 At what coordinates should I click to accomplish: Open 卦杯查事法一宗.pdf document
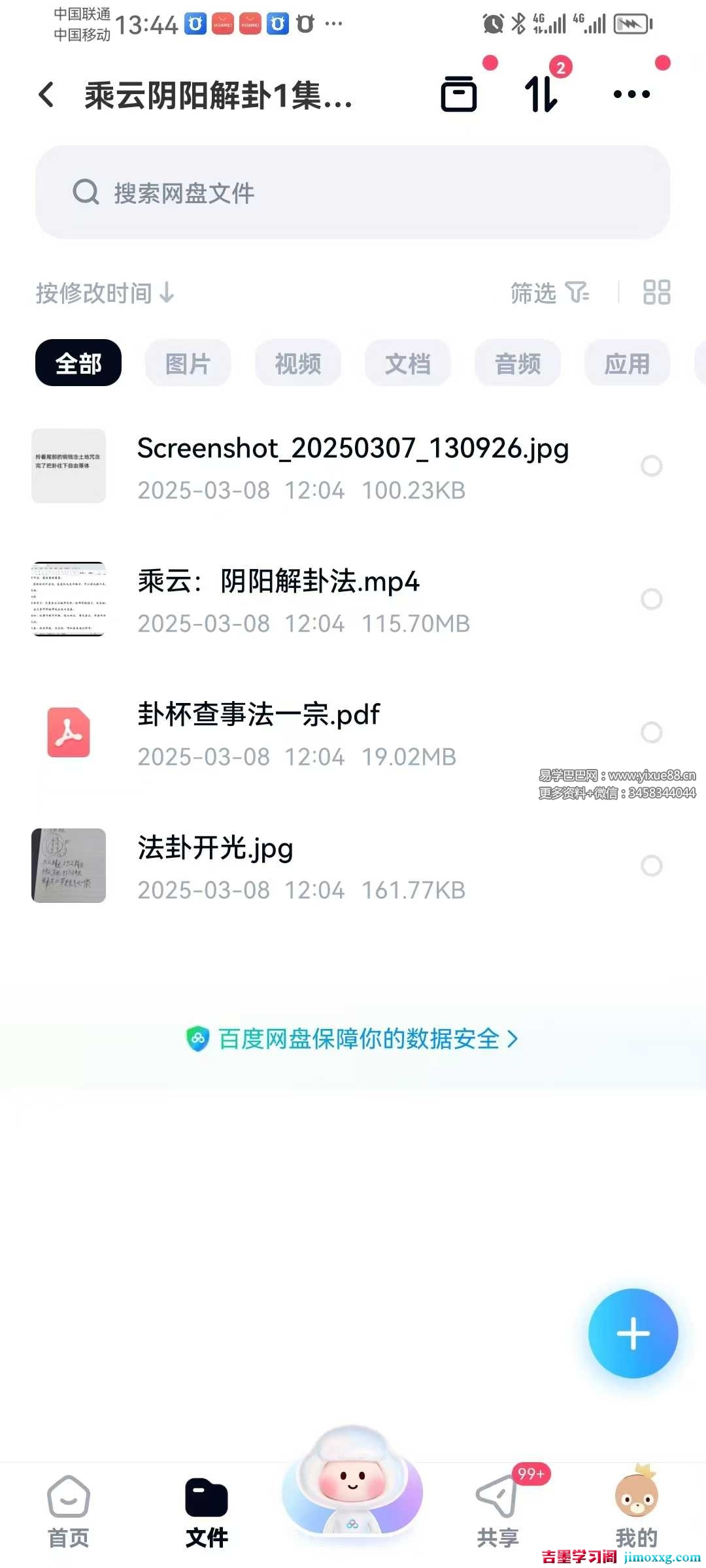point(259,733)
